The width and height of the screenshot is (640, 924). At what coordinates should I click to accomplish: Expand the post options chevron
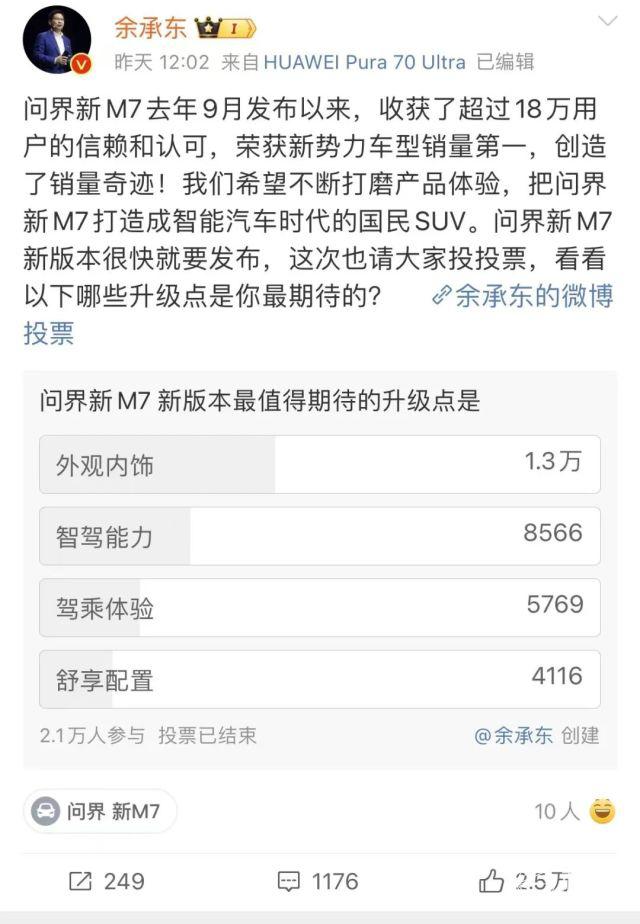click(607, 22)
